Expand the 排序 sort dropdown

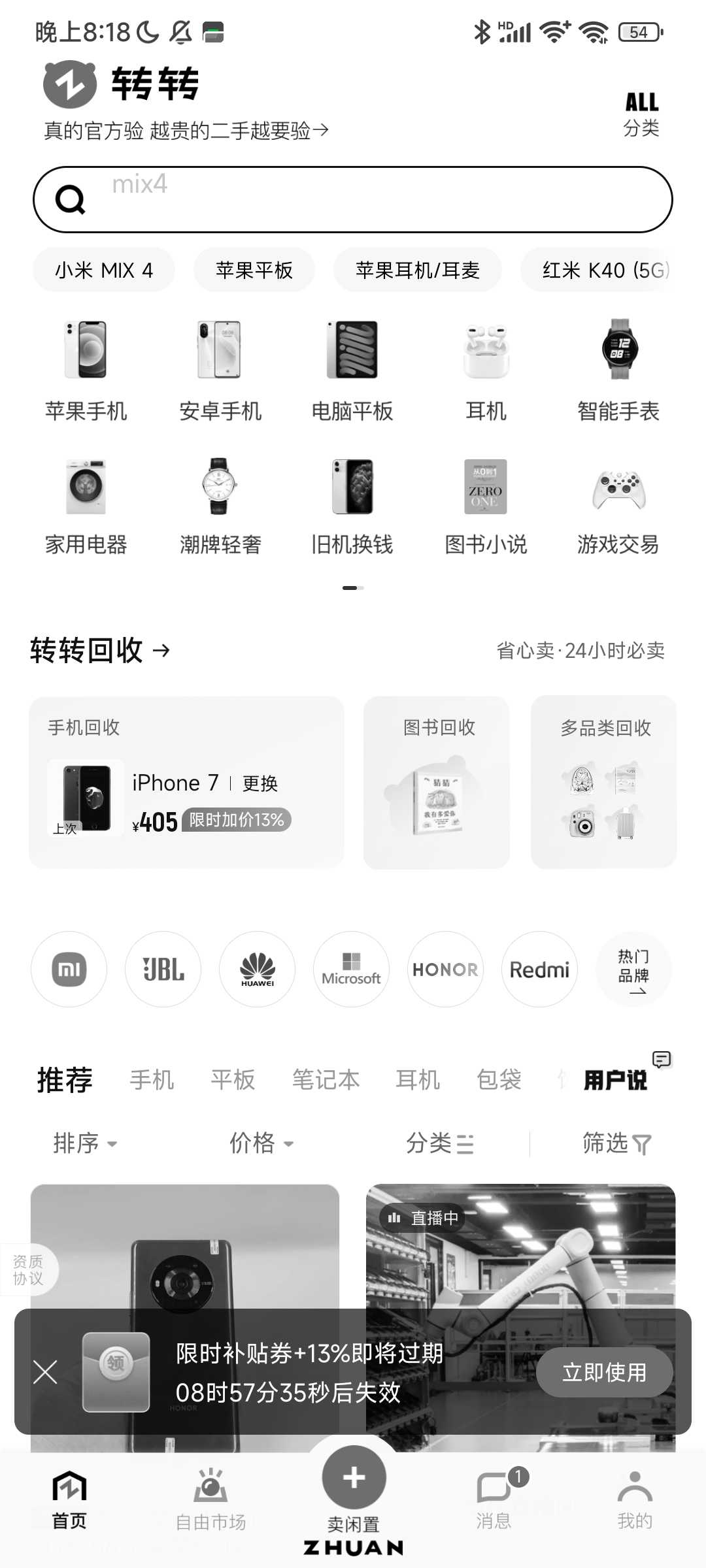[85, 1143]
